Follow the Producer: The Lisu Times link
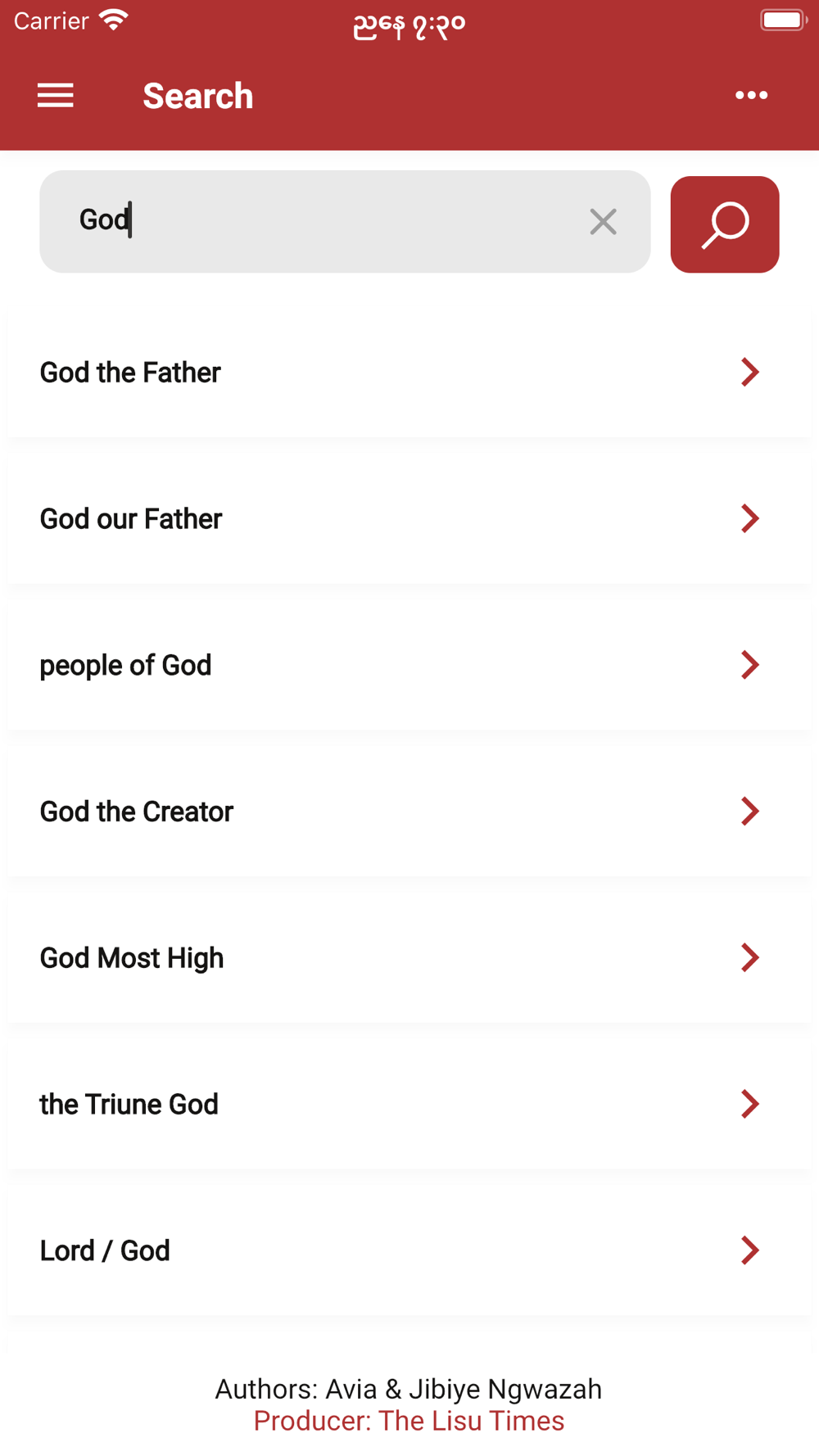 [409, 1421]
